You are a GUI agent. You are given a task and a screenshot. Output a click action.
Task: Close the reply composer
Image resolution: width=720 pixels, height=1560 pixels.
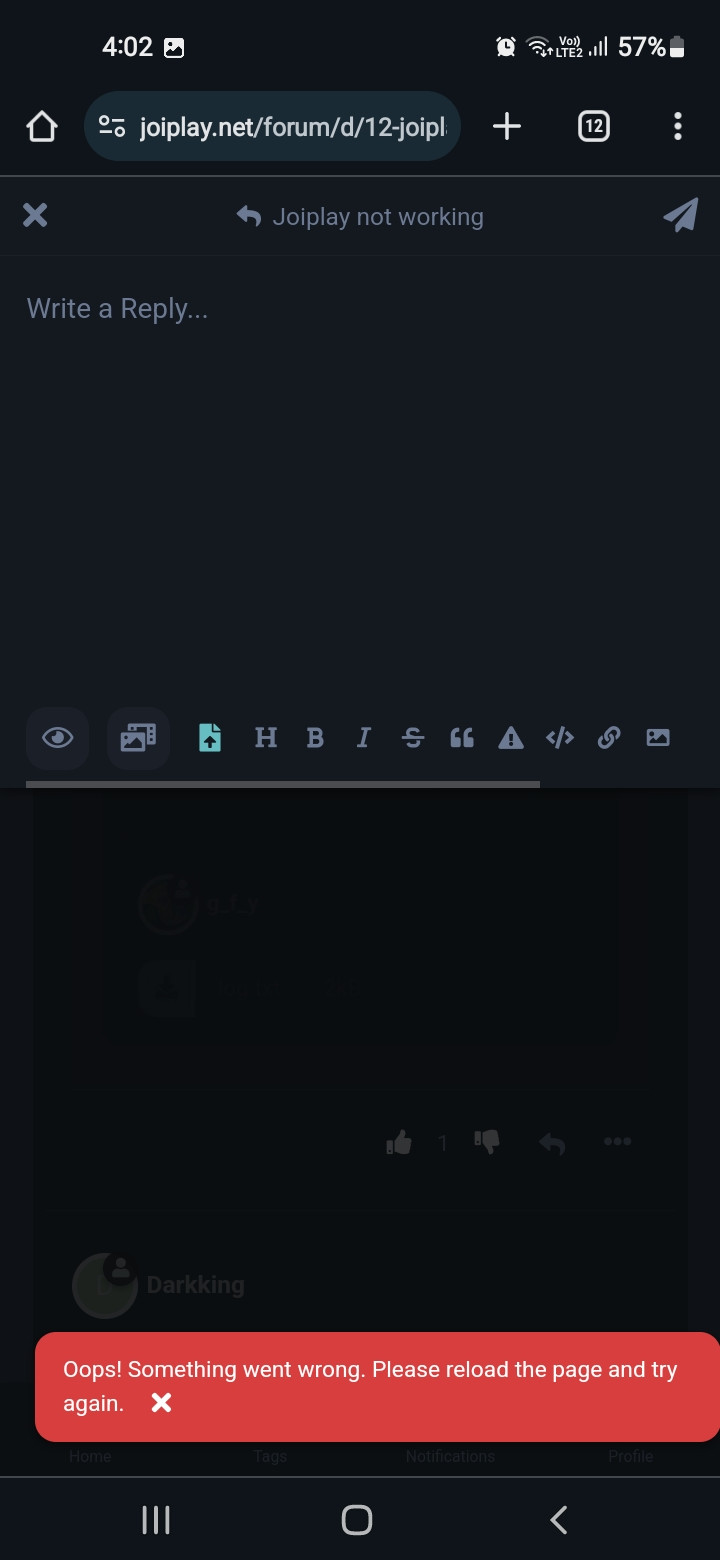point(35,215)
